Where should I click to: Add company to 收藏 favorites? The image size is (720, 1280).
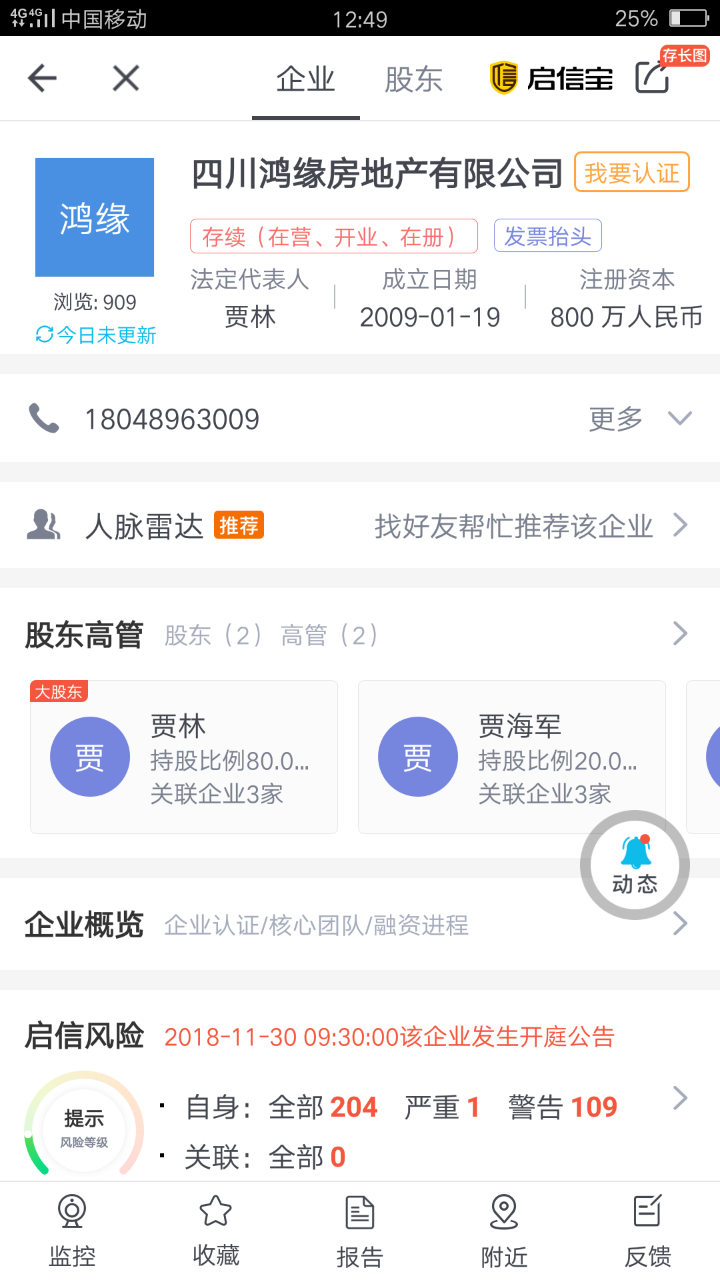point(216,1230)
